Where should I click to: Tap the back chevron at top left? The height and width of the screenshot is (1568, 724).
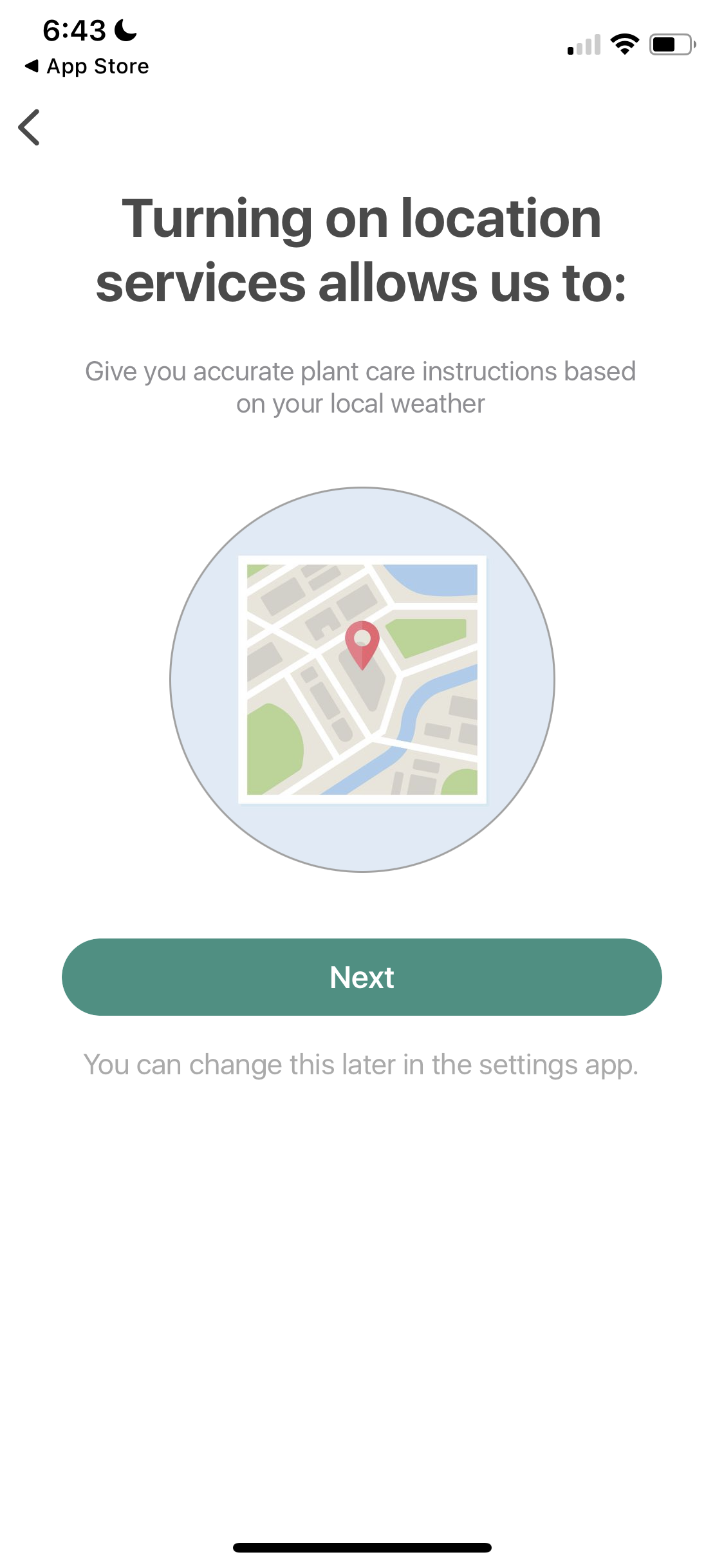coord(30,127)
